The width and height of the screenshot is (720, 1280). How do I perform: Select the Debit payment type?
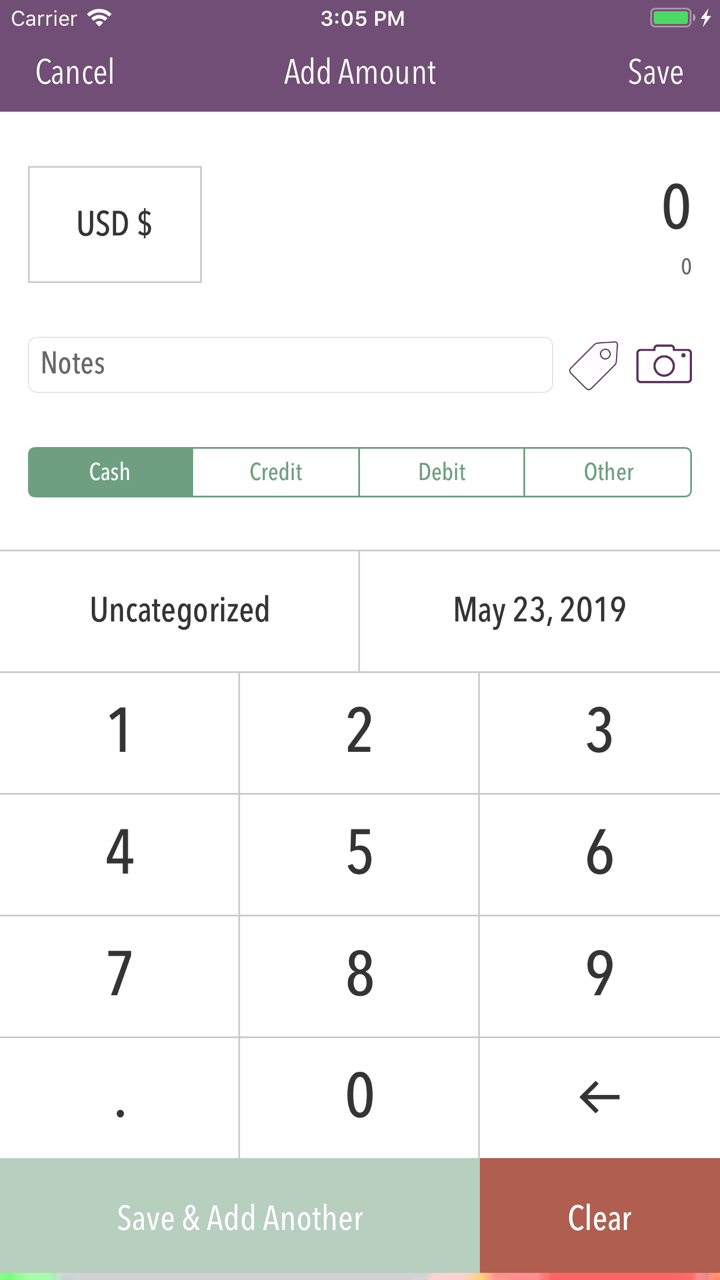(441, 472)
